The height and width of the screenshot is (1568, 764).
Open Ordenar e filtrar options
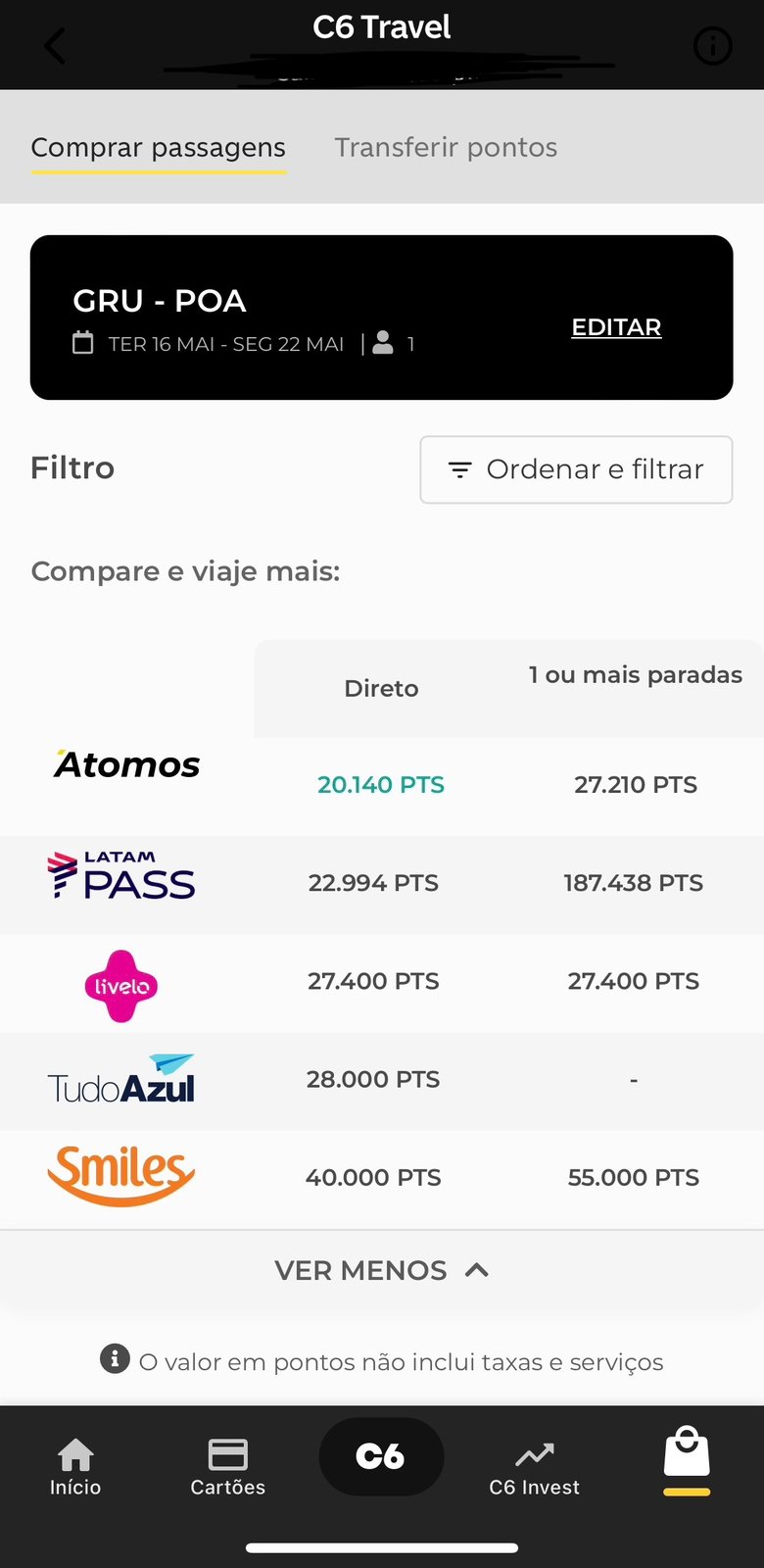click(576, 469)
